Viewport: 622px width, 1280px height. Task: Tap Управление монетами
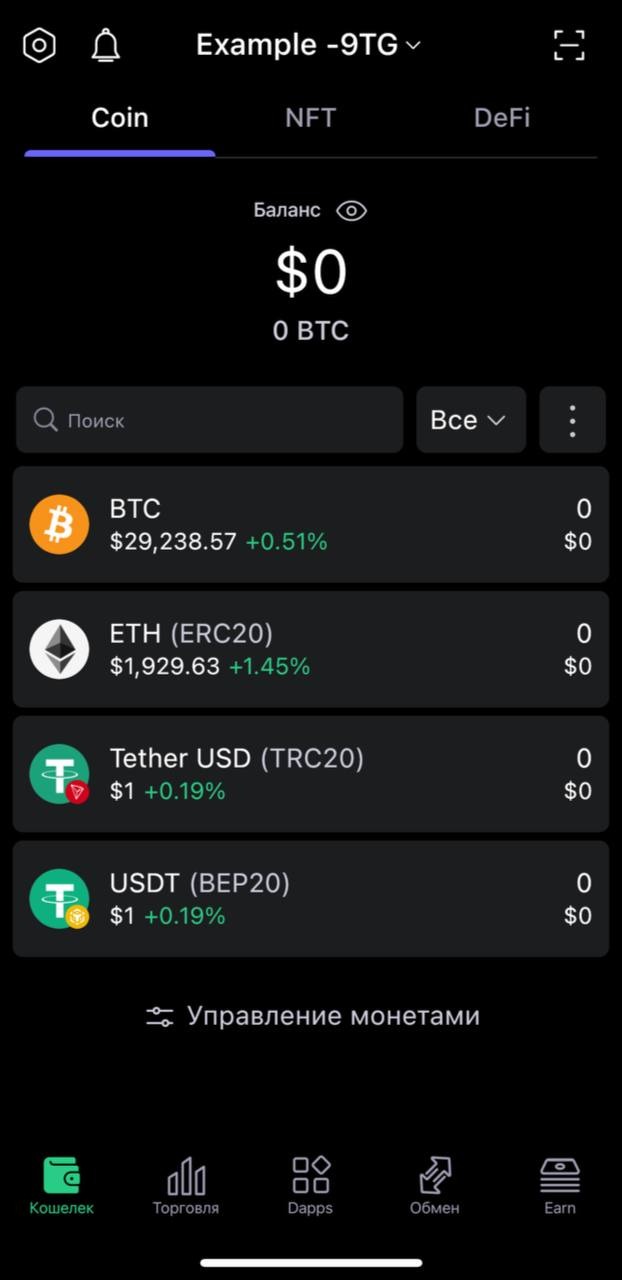(312, 1016)
